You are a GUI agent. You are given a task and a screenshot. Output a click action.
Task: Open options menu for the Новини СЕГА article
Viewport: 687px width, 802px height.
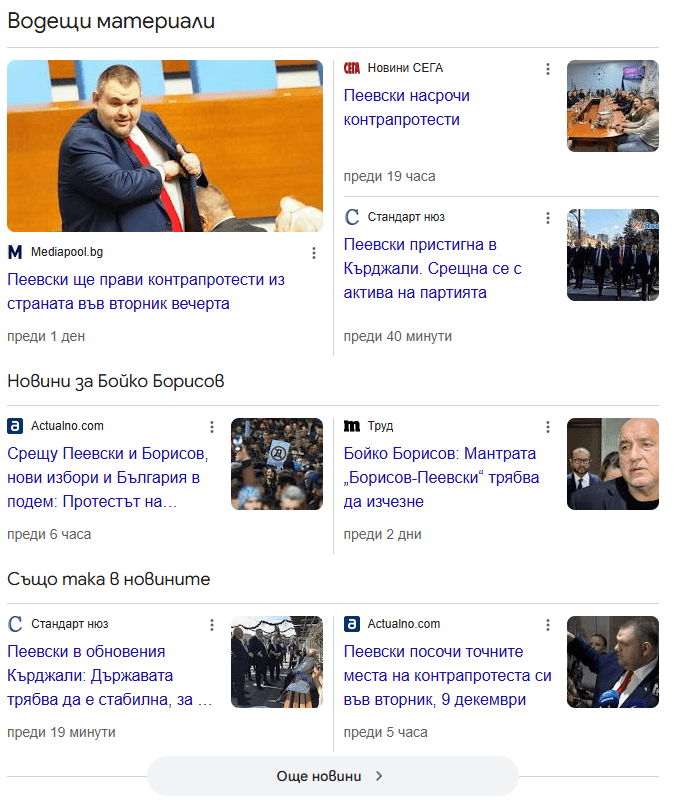pos(547,69)
